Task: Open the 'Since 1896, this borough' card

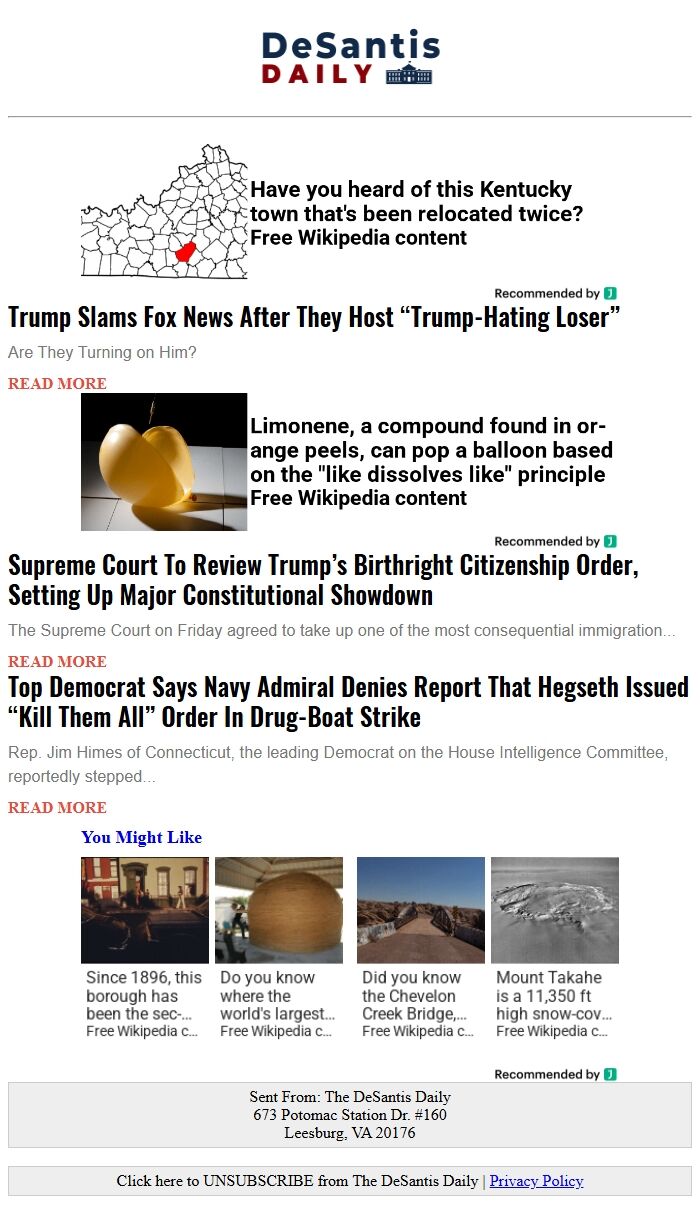Action: point(145,947)
